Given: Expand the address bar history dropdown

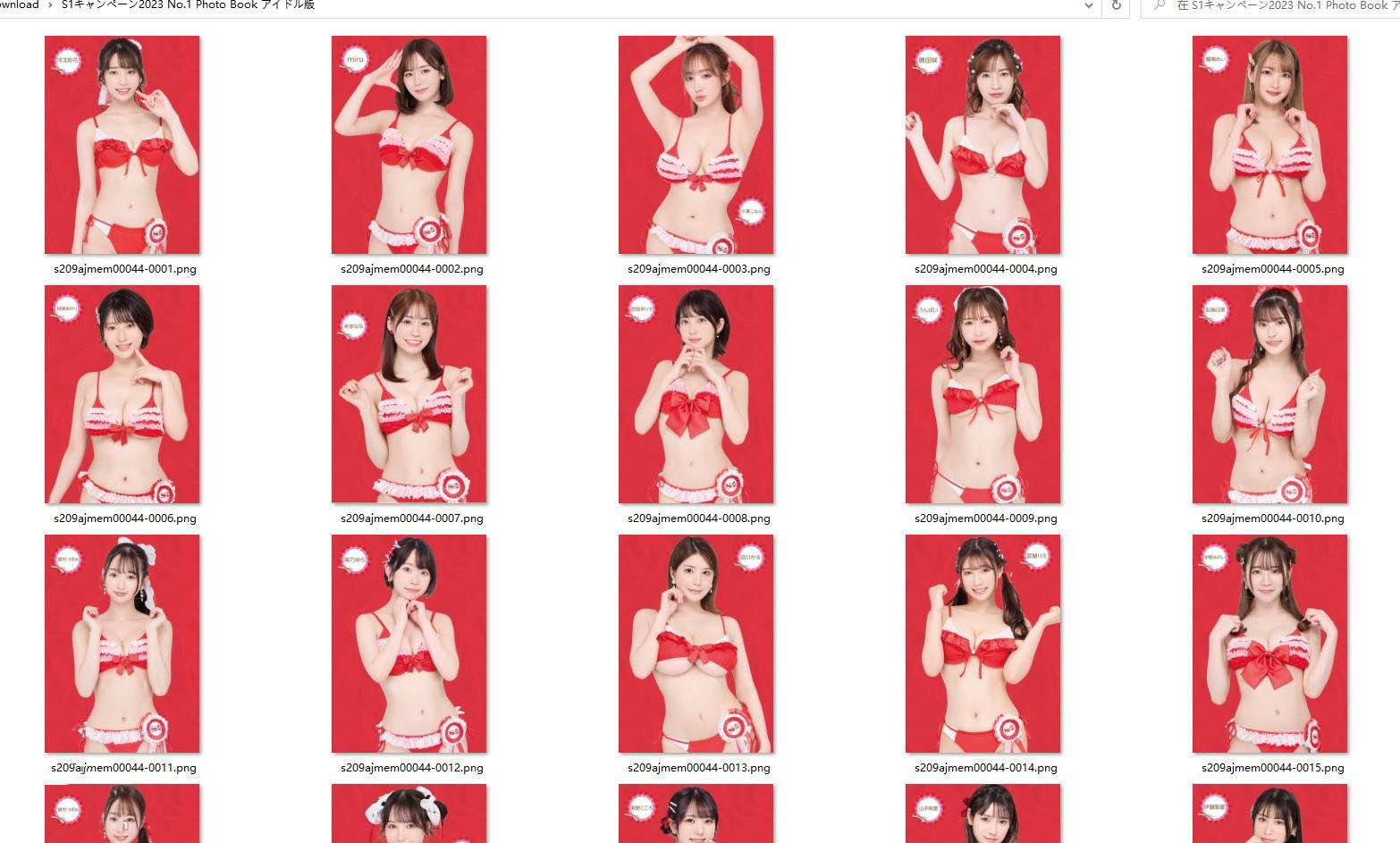Looking at the screenshot, I should click(1088, 5).
